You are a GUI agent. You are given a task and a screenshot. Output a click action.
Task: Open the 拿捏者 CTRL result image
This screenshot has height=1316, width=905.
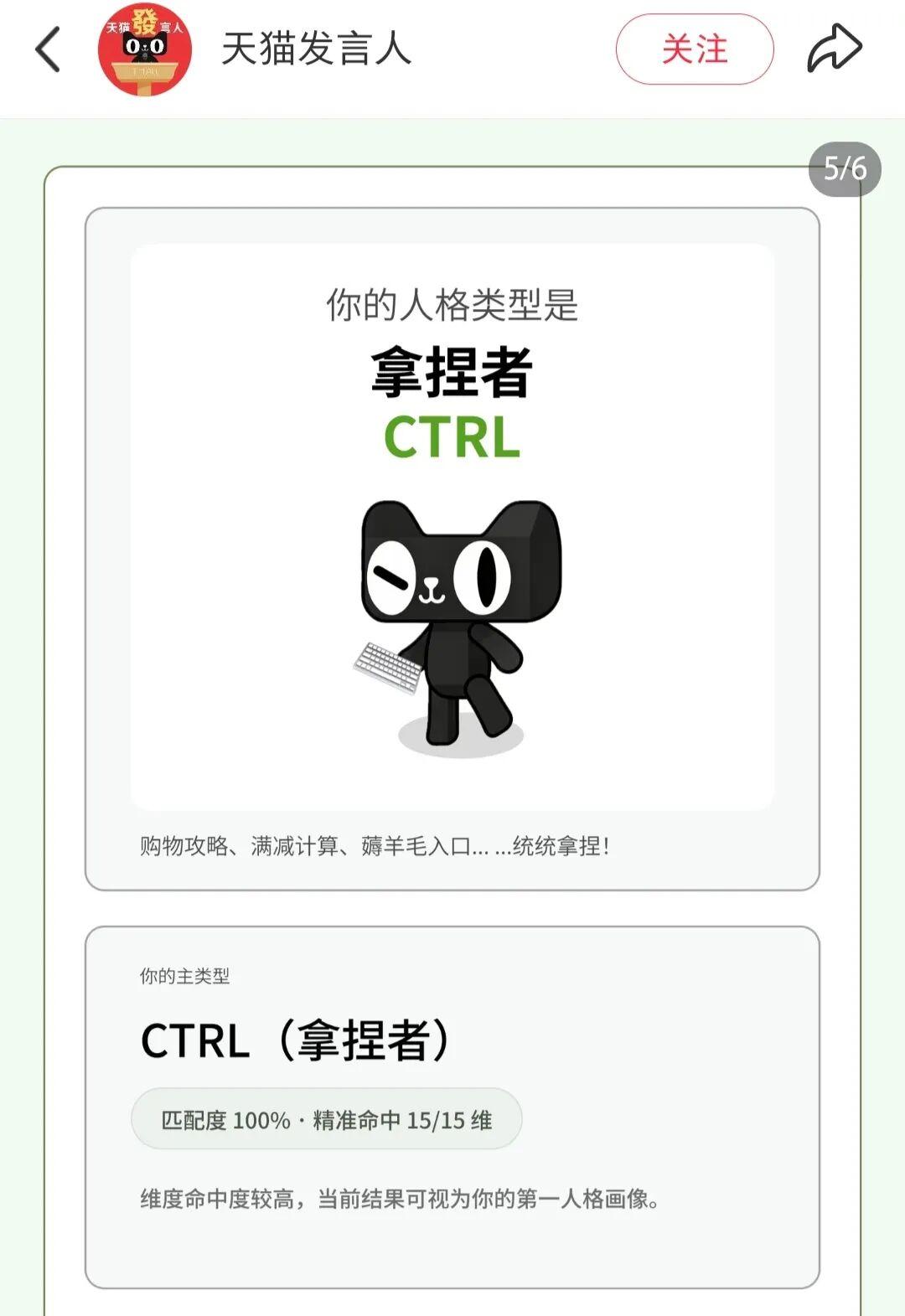coord(452,528)
